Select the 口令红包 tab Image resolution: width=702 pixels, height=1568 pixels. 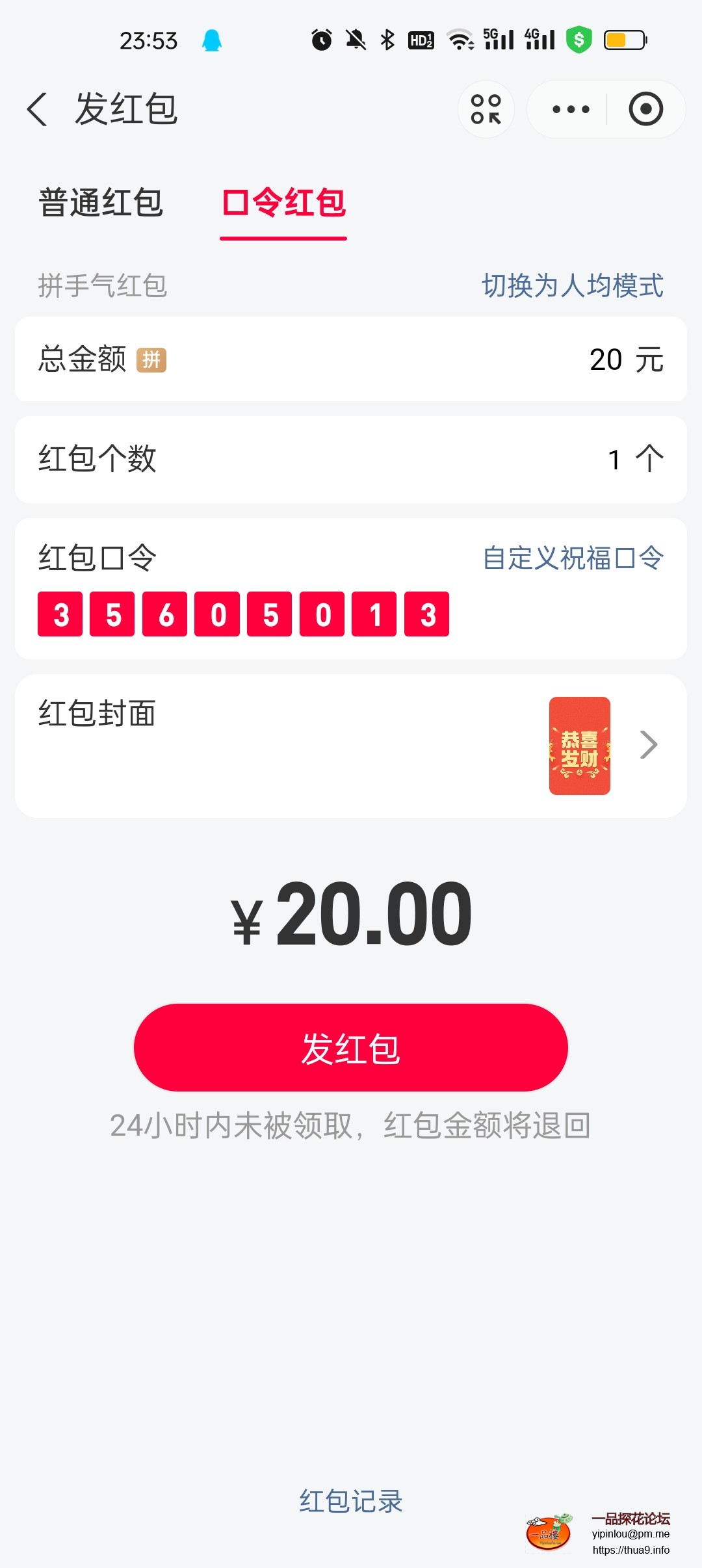tap(283, 203)
